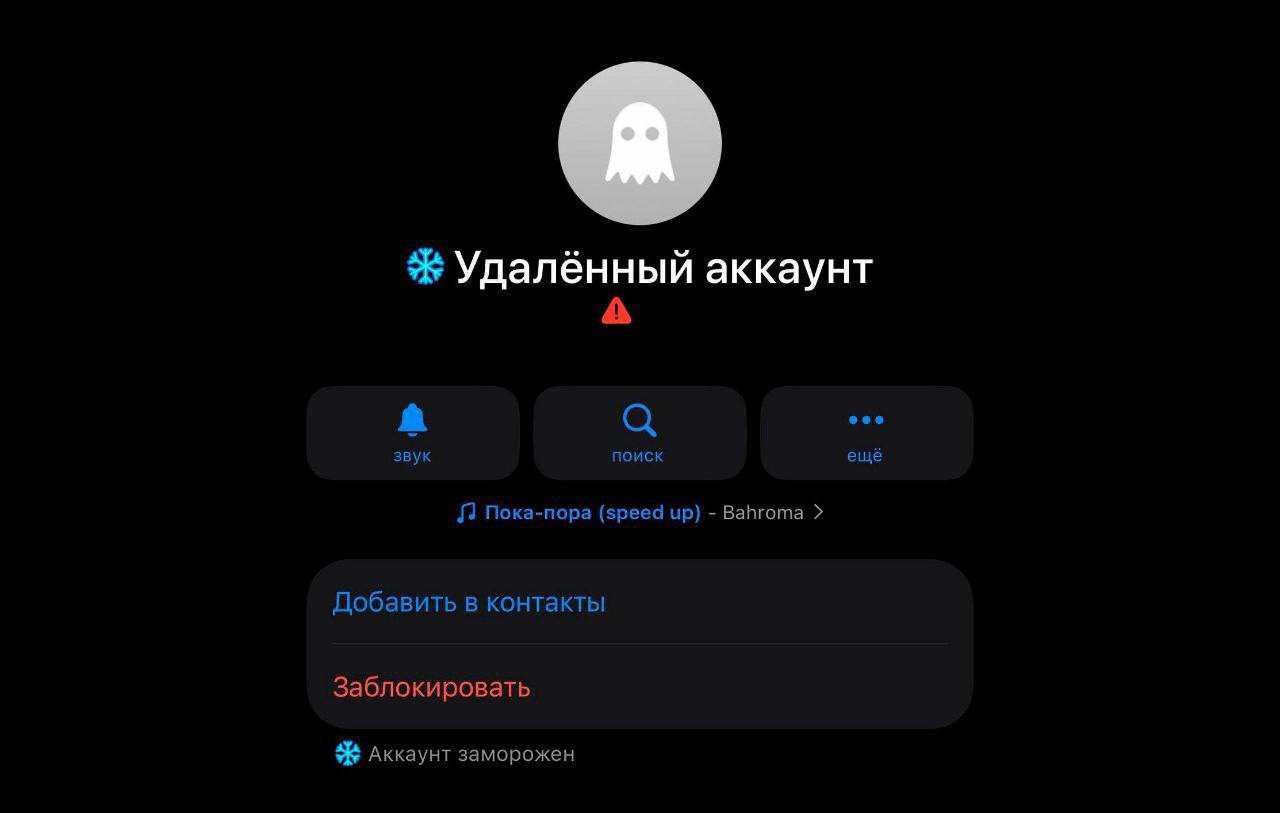The height and width of the screenshot is (813, 1280).
Task: Open the ещё more options menu
Action: [x=866, y=433]
